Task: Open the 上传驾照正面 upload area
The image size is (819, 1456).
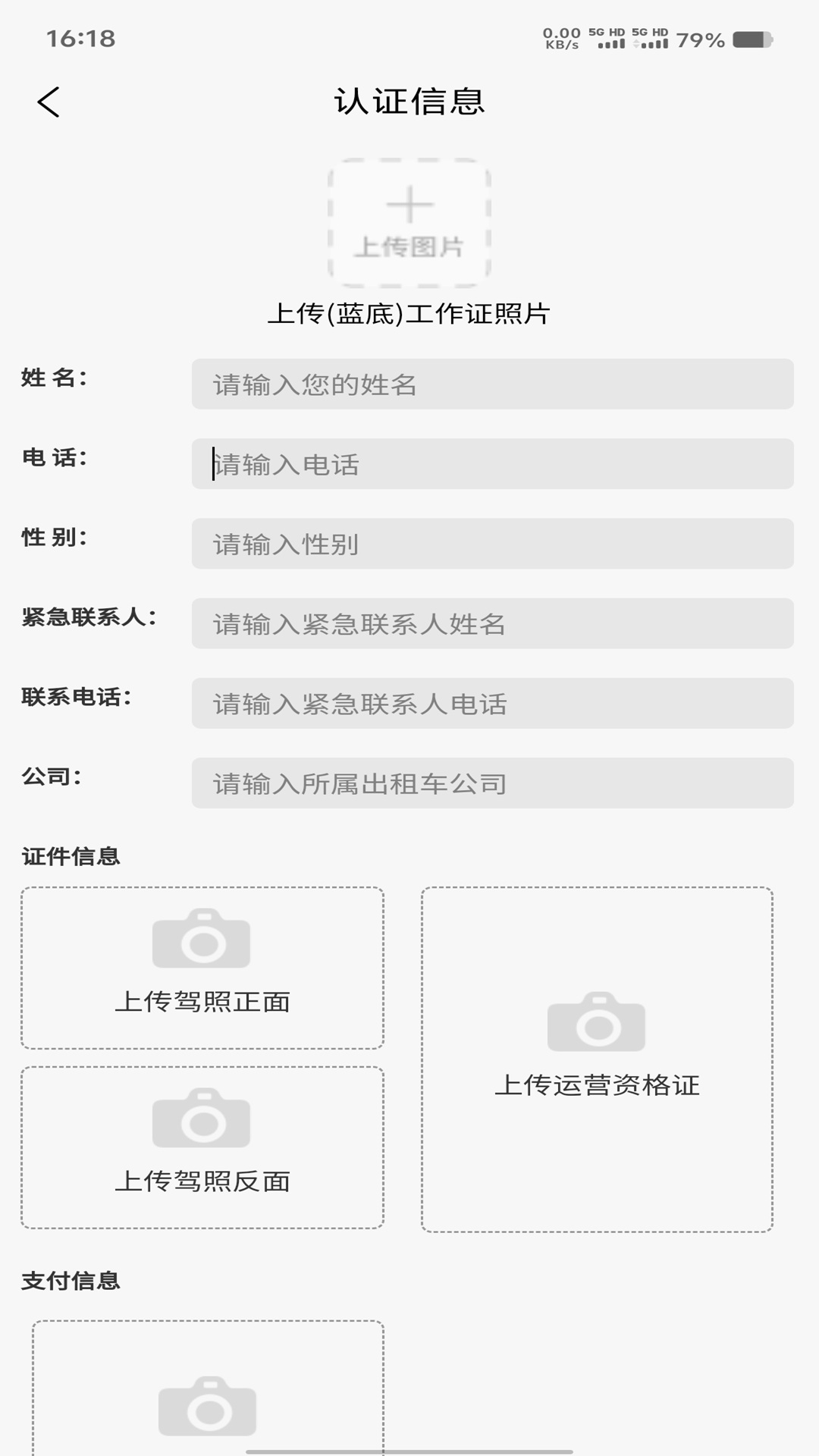Action: pos(202,965)
